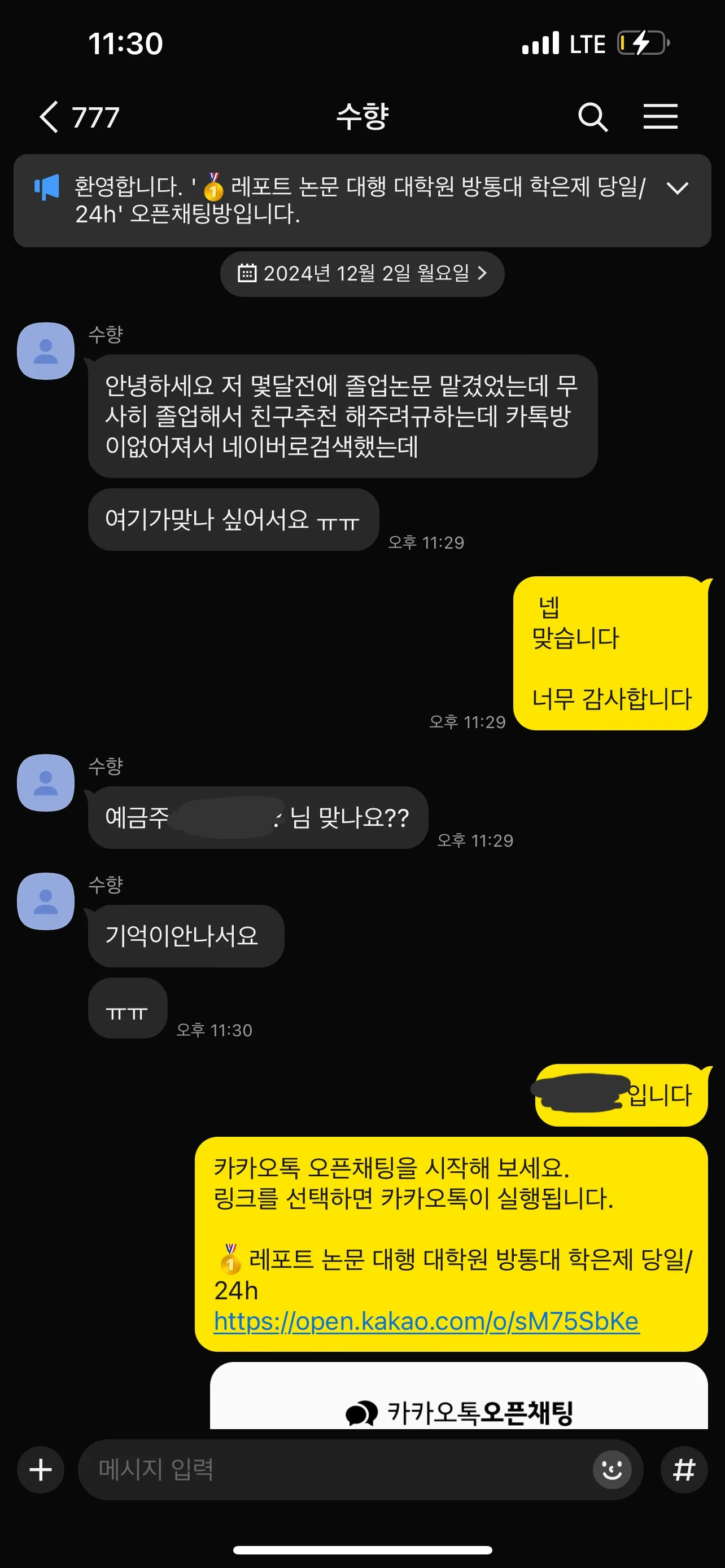The image size is (725, 1568).
Task: Tap the plus icon to attach content
Action: [x=40, y=1469]
